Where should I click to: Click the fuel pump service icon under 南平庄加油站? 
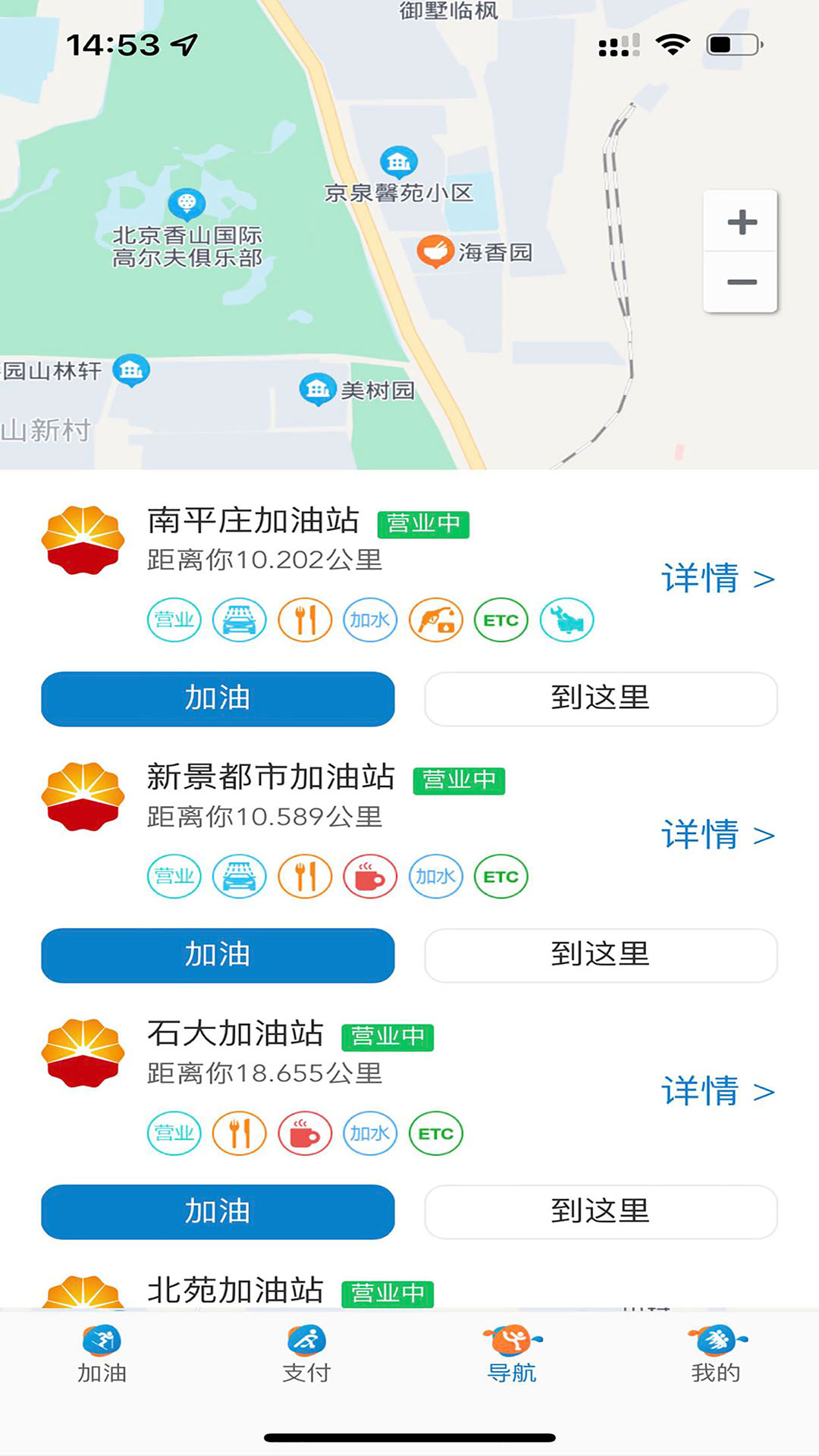coord(435,620)
